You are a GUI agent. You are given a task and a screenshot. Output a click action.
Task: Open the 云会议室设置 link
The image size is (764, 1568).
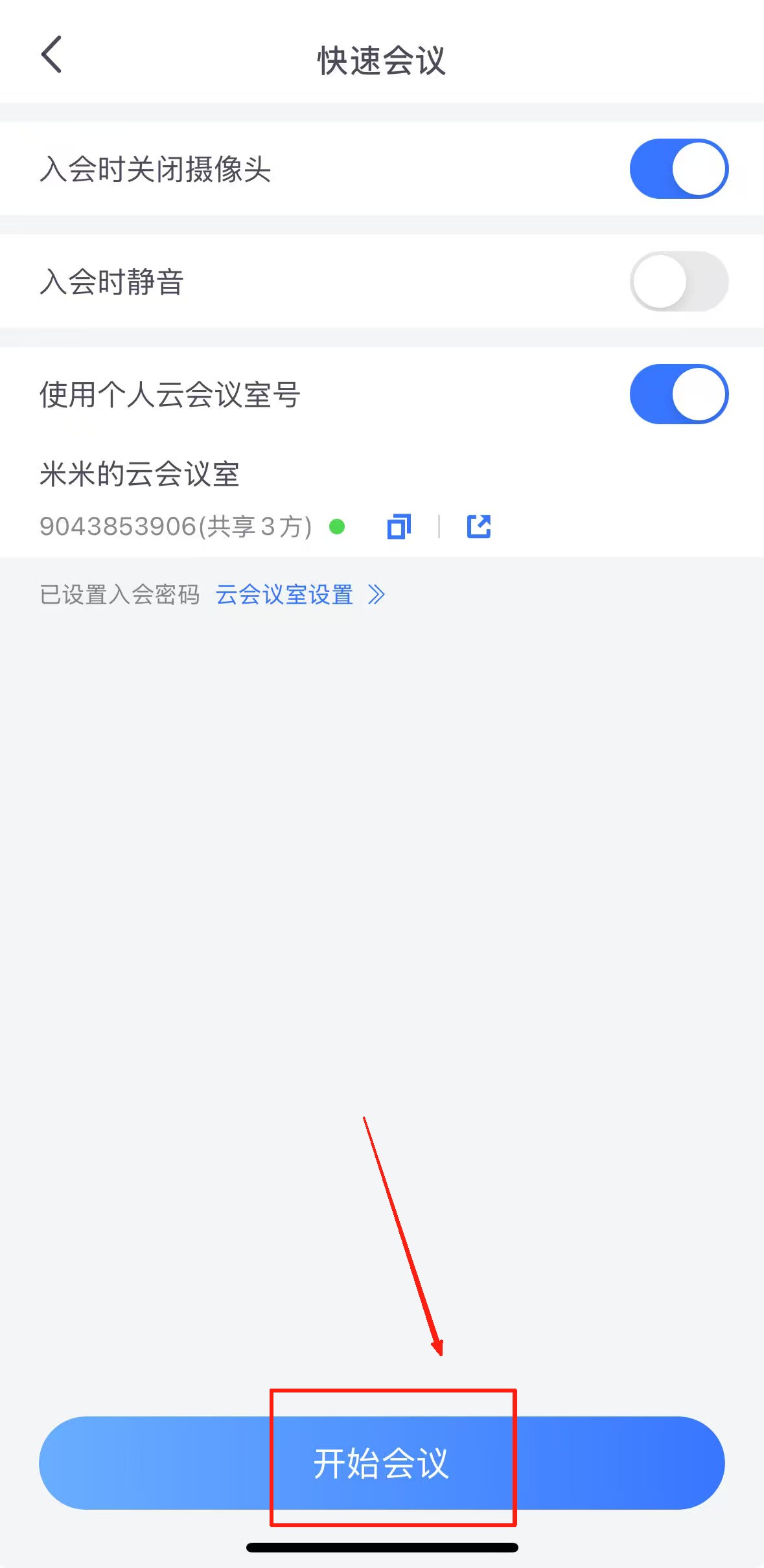pos(285,593)
